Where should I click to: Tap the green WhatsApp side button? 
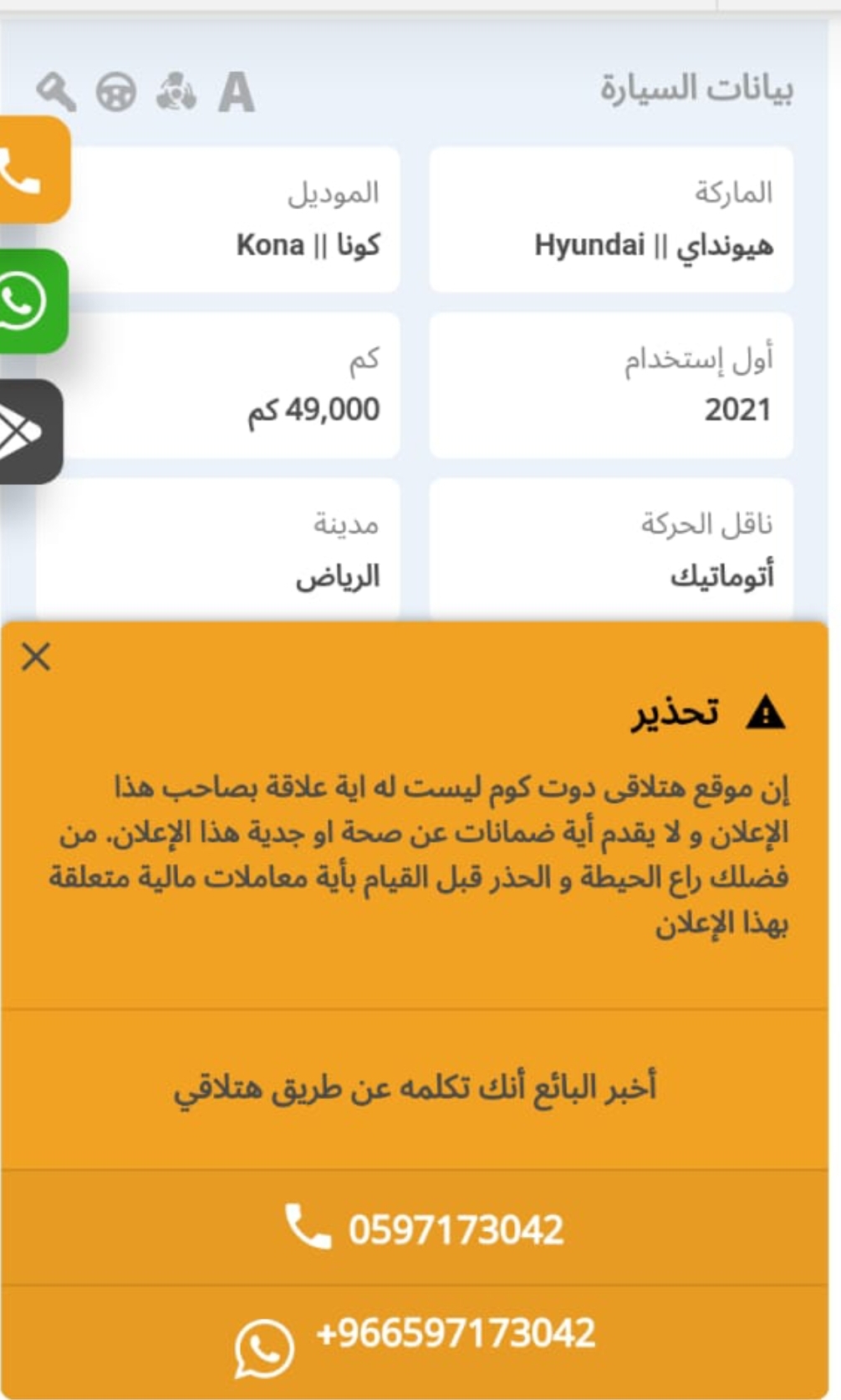[30, 301]
